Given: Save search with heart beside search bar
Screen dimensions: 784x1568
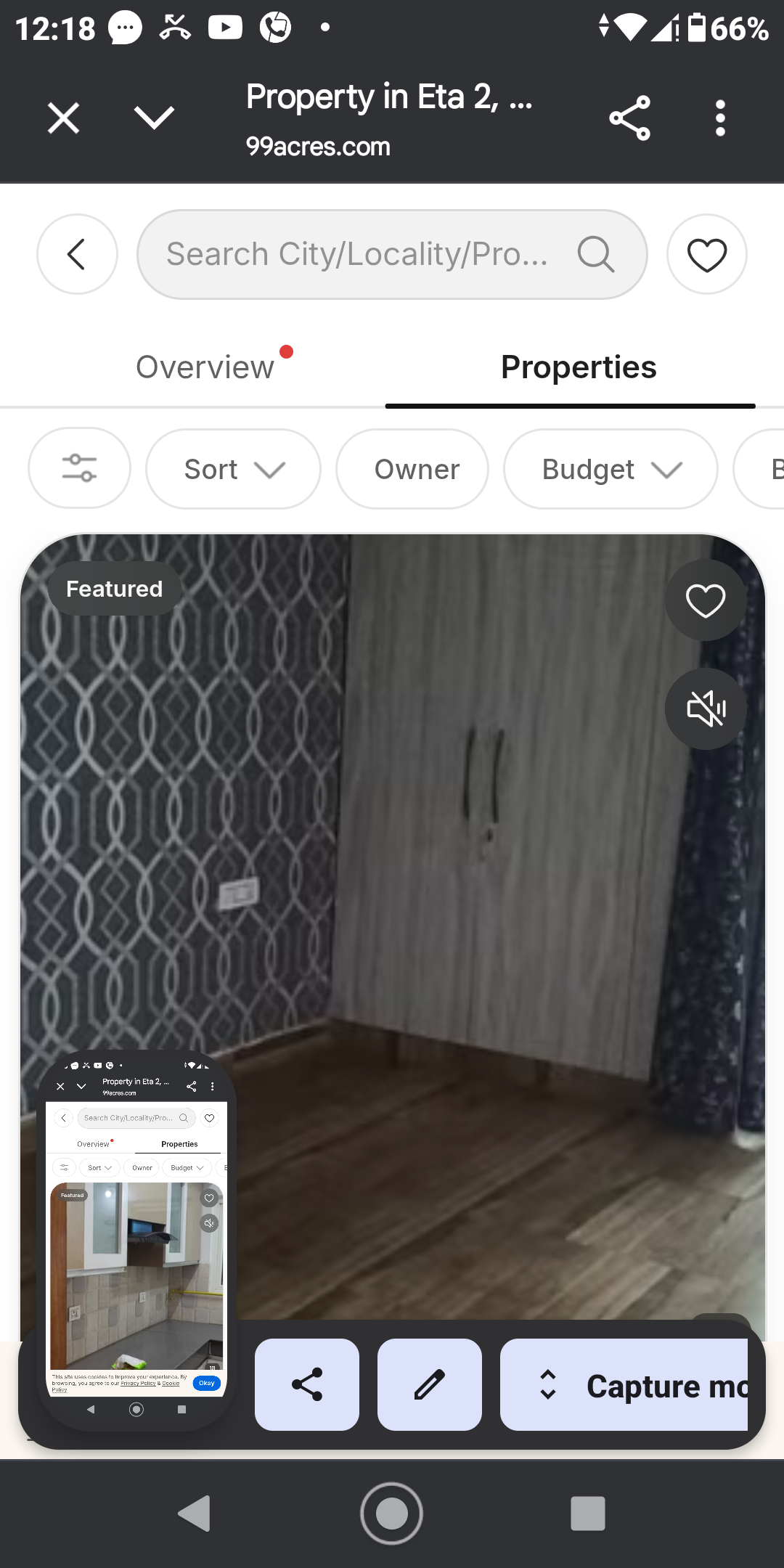Looking at the screenshot, I should click(x=706, y=254).
